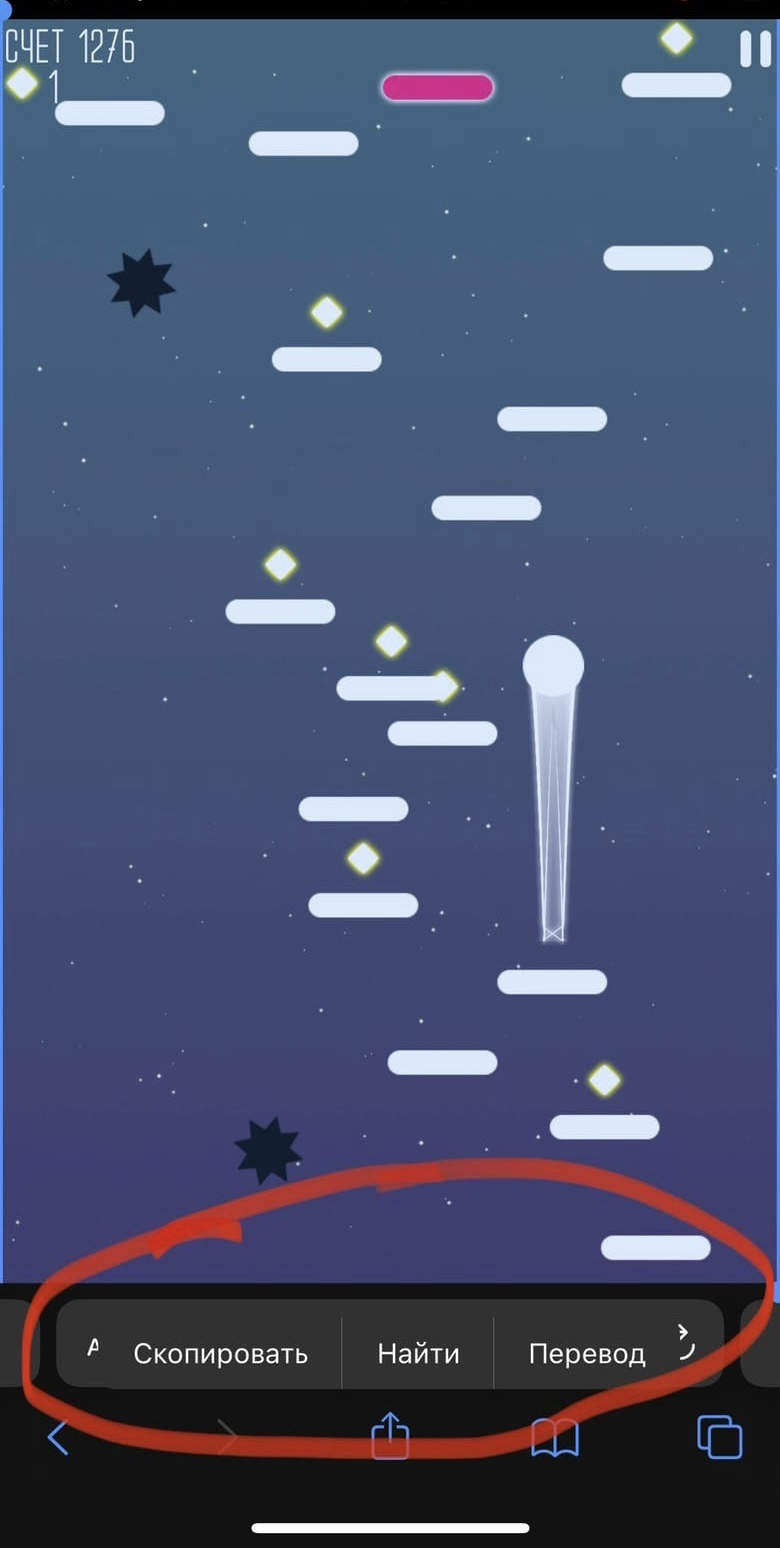Open the Safari share sheet
Image resolution: width=780 pixels, height=1548 pixels.
(390, 1436)
